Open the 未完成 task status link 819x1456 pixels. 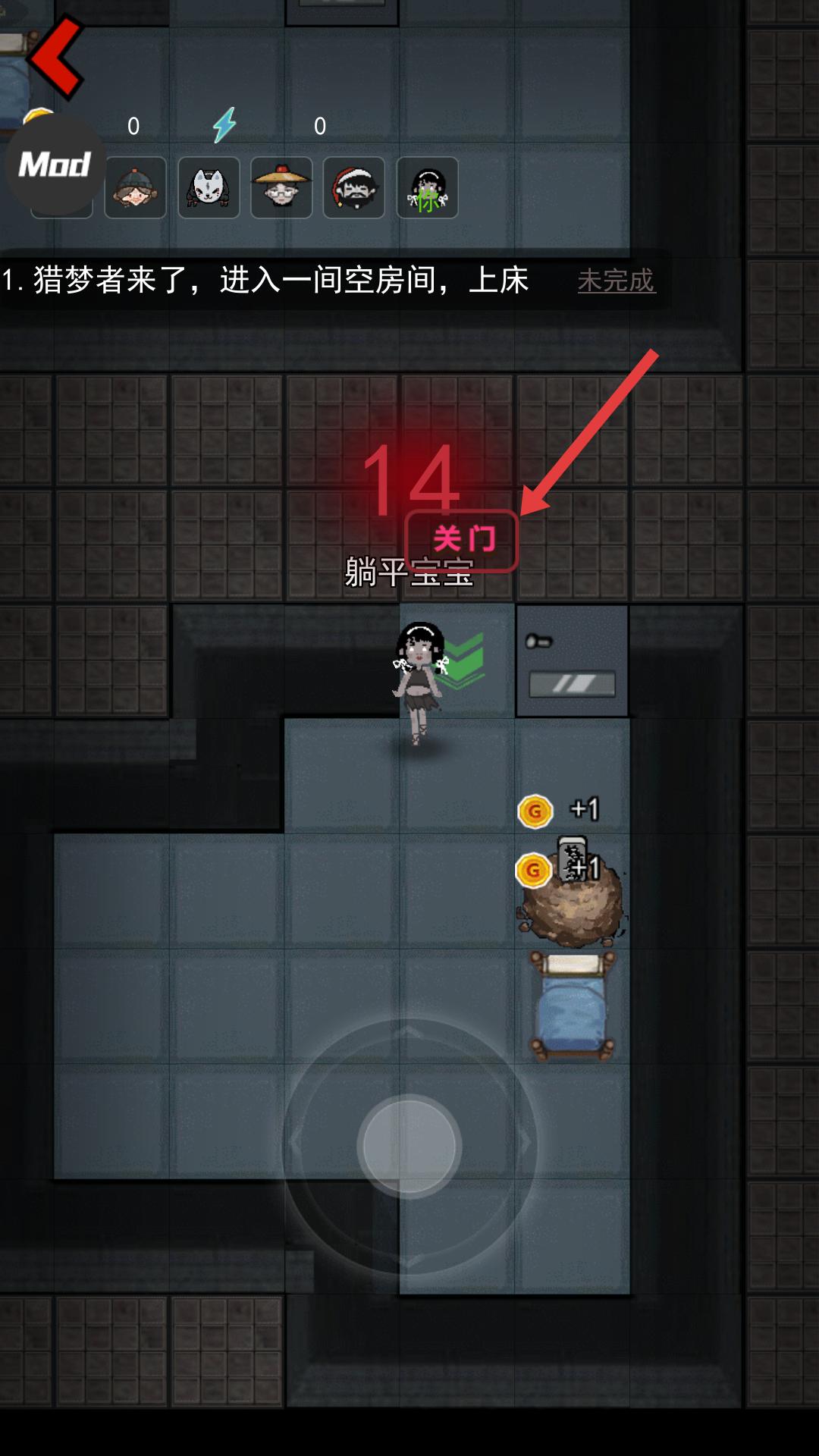(x=616, y=281)
